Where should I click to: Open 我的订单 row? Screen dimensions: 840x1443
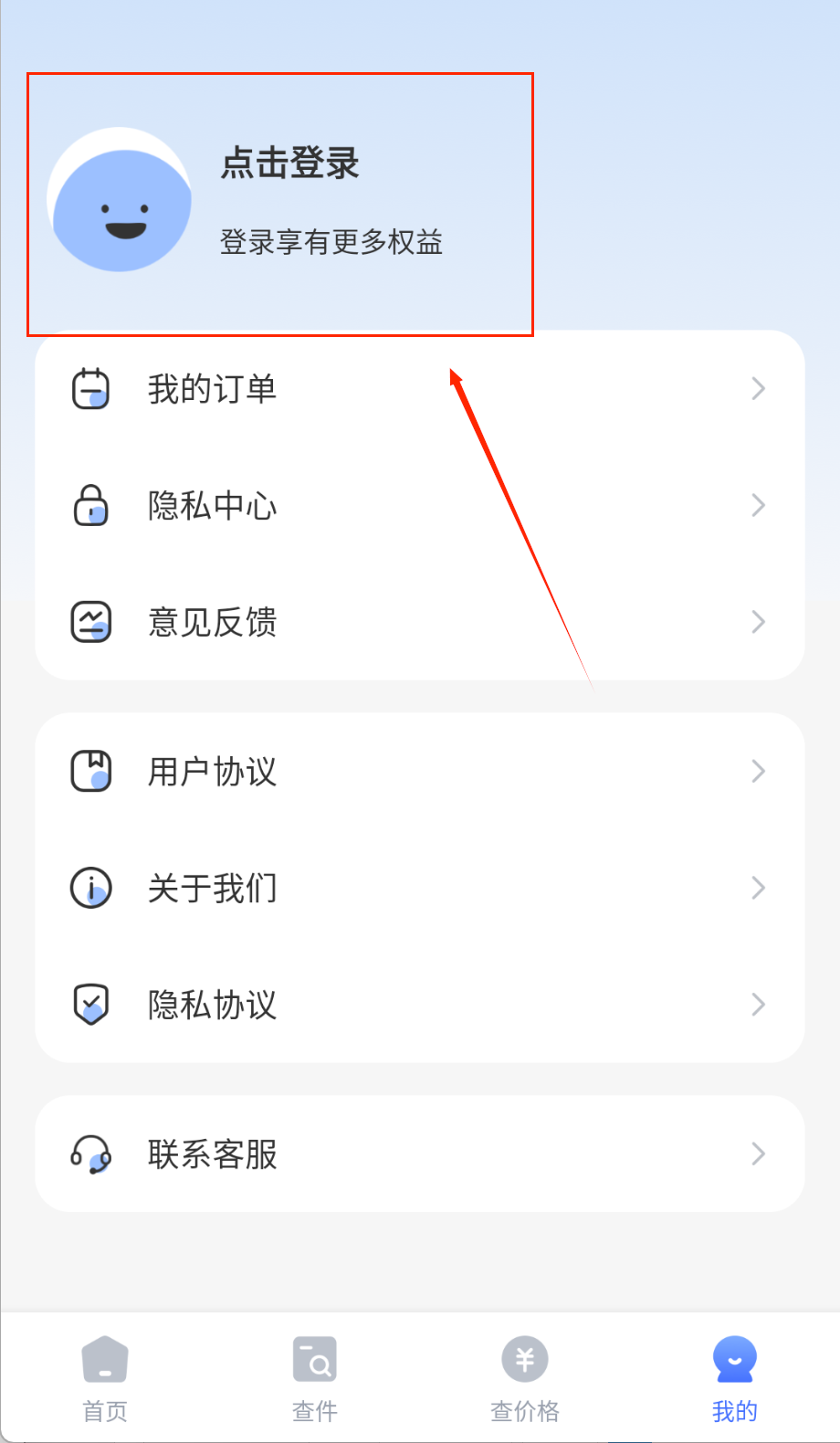[419, 389]
